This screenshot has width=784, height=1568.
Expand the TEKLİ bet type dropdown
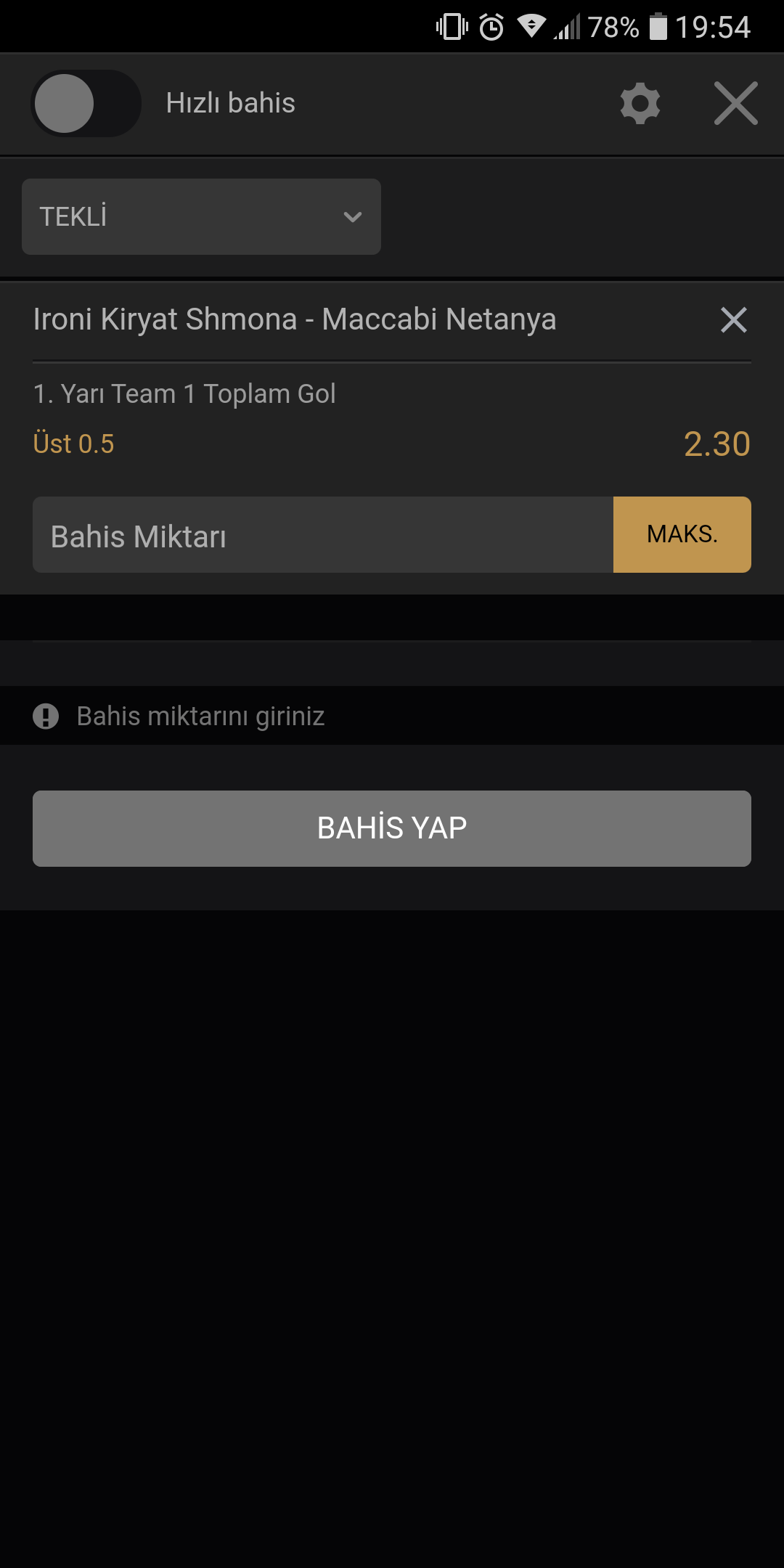(x=201, y=216)
